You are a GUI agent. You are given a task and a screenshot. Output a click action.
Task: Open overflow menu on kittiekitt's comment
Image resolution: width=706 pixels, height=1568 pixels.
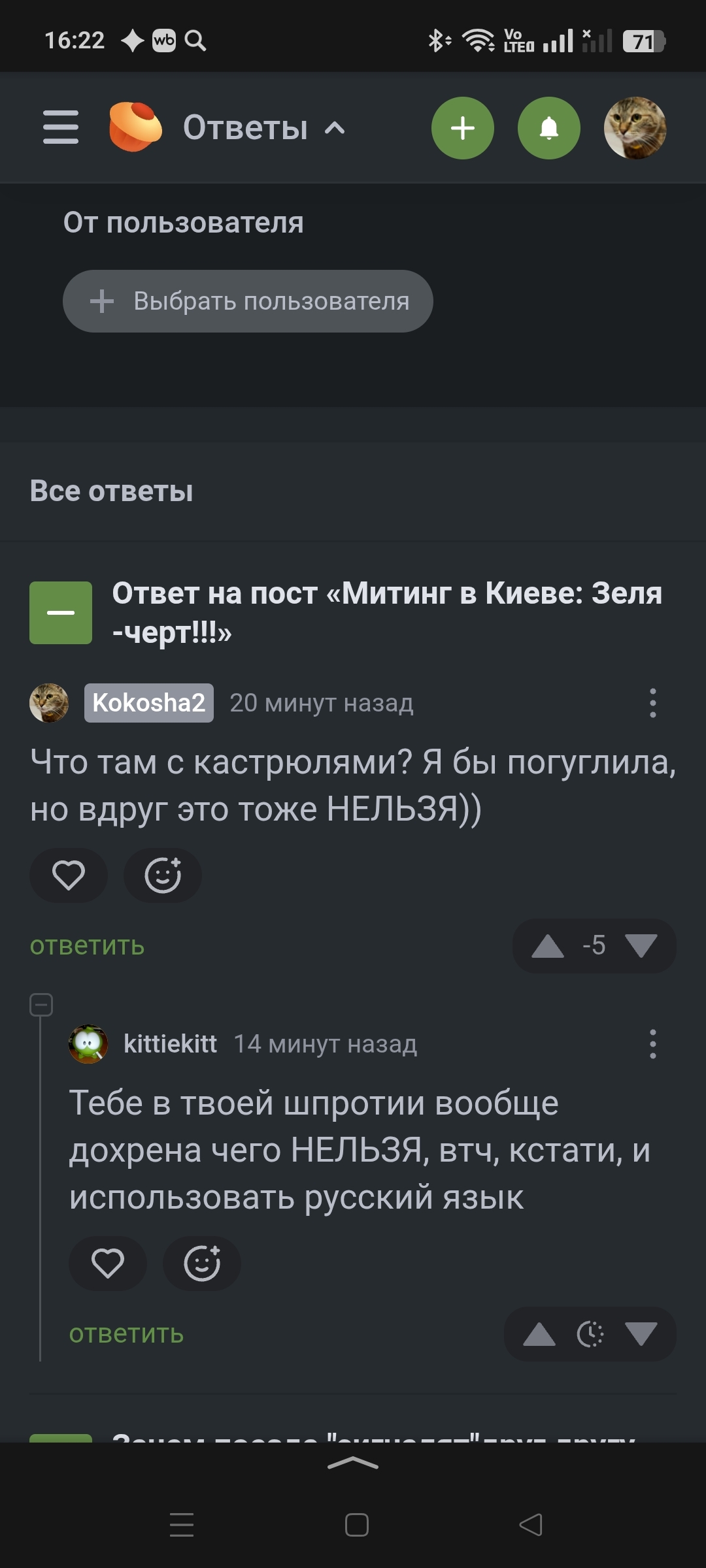point(652,1044)
